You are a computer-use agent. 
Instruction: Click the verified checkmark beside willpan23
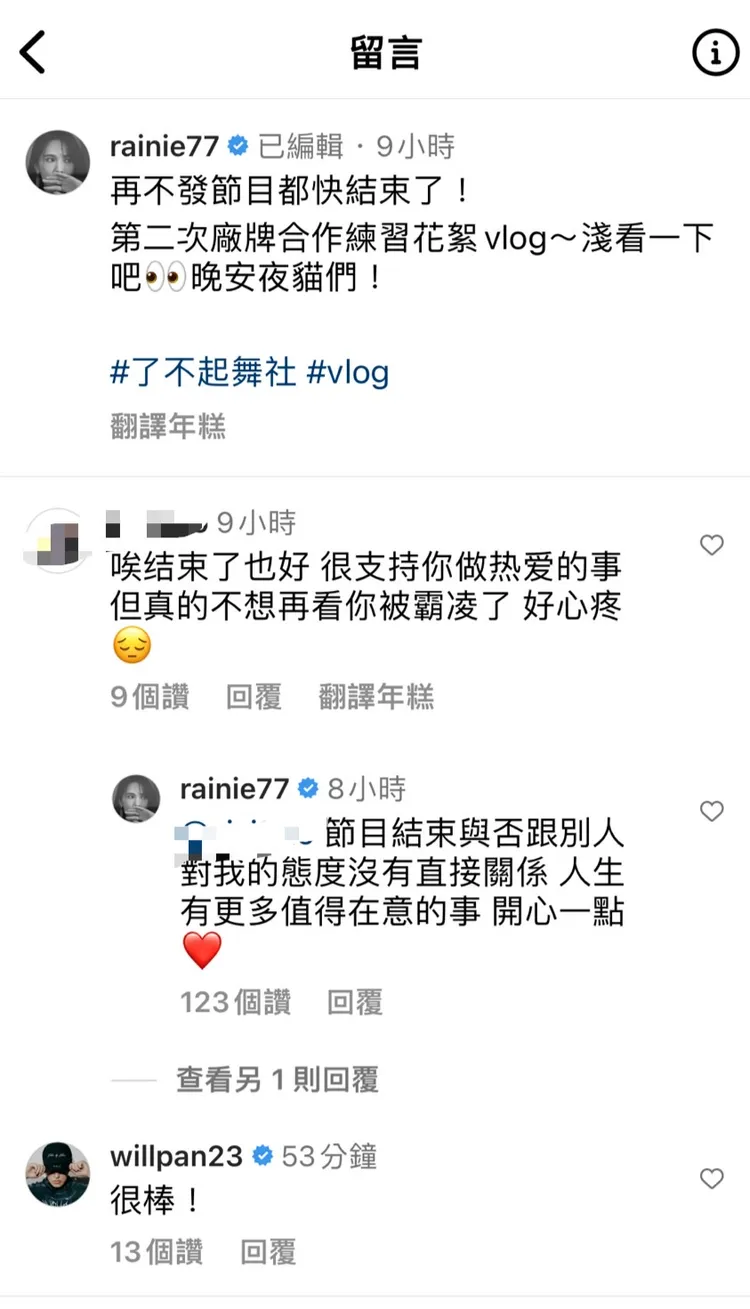pos(264,1155)
